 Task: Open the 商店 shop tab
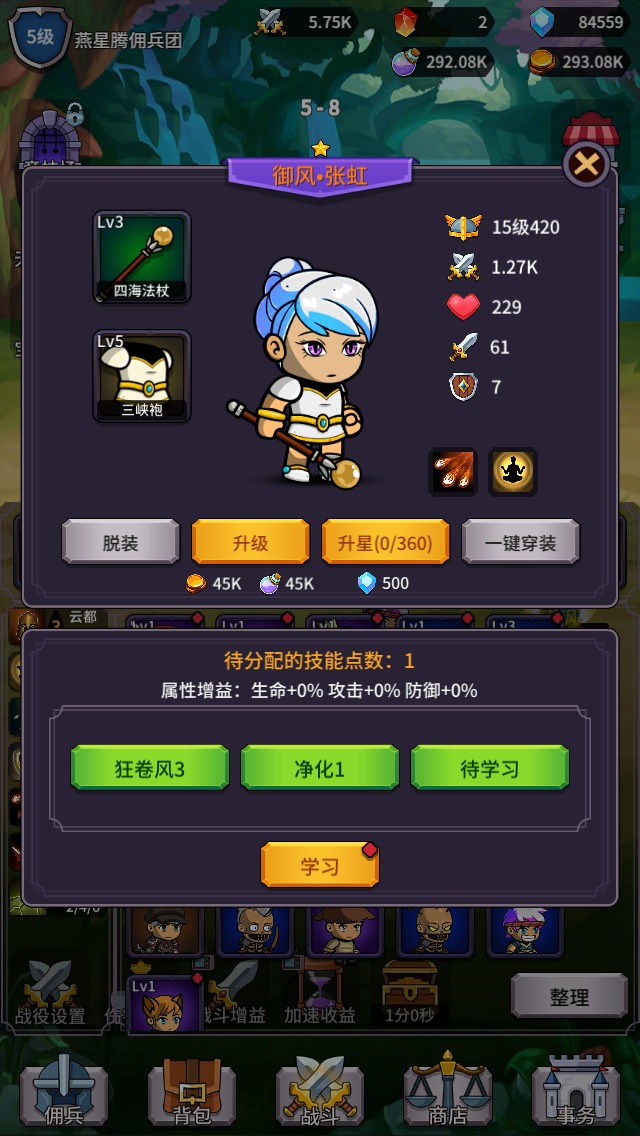click(448, 1093)
